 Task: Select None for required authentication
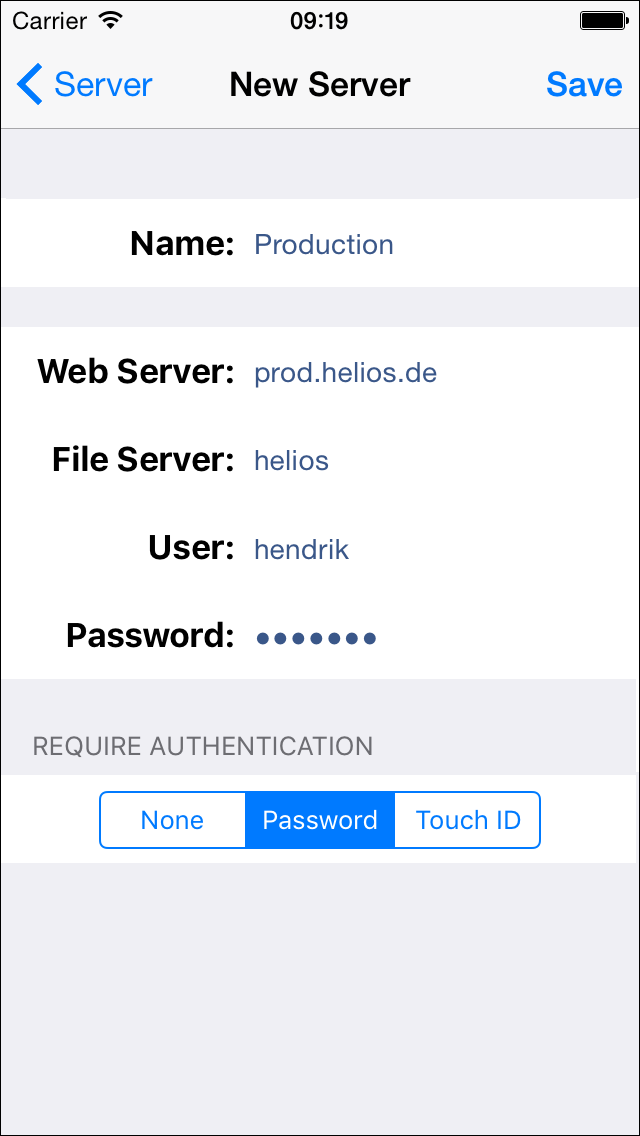point(173,820)
